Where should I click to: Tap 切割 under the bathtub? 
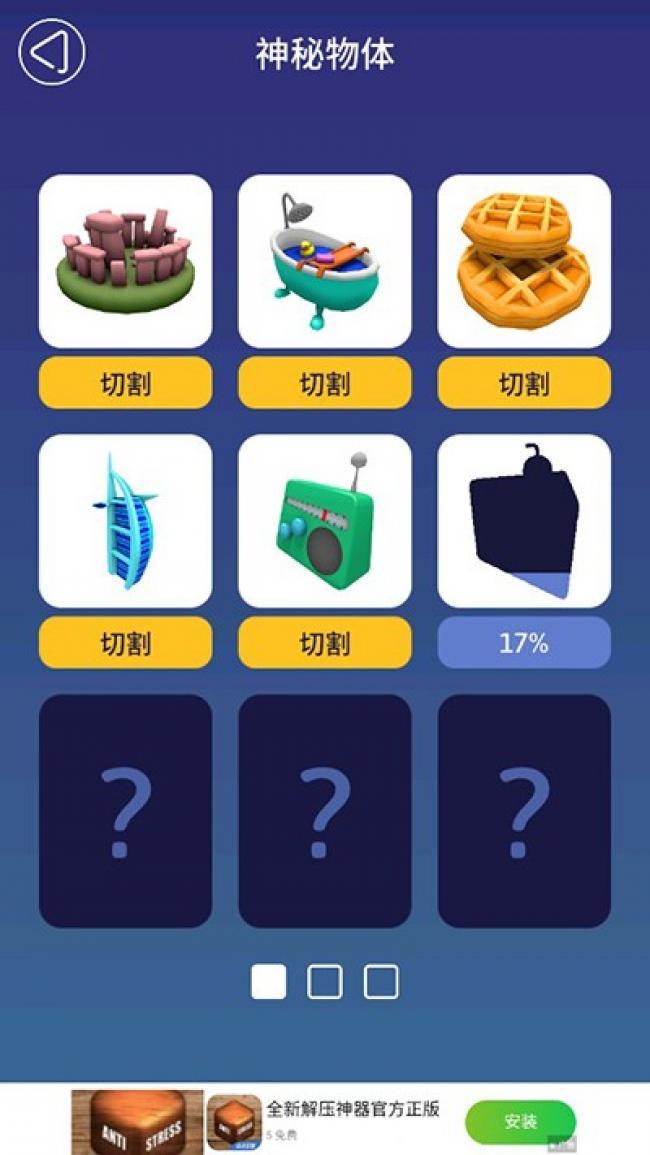pos(325,382)
